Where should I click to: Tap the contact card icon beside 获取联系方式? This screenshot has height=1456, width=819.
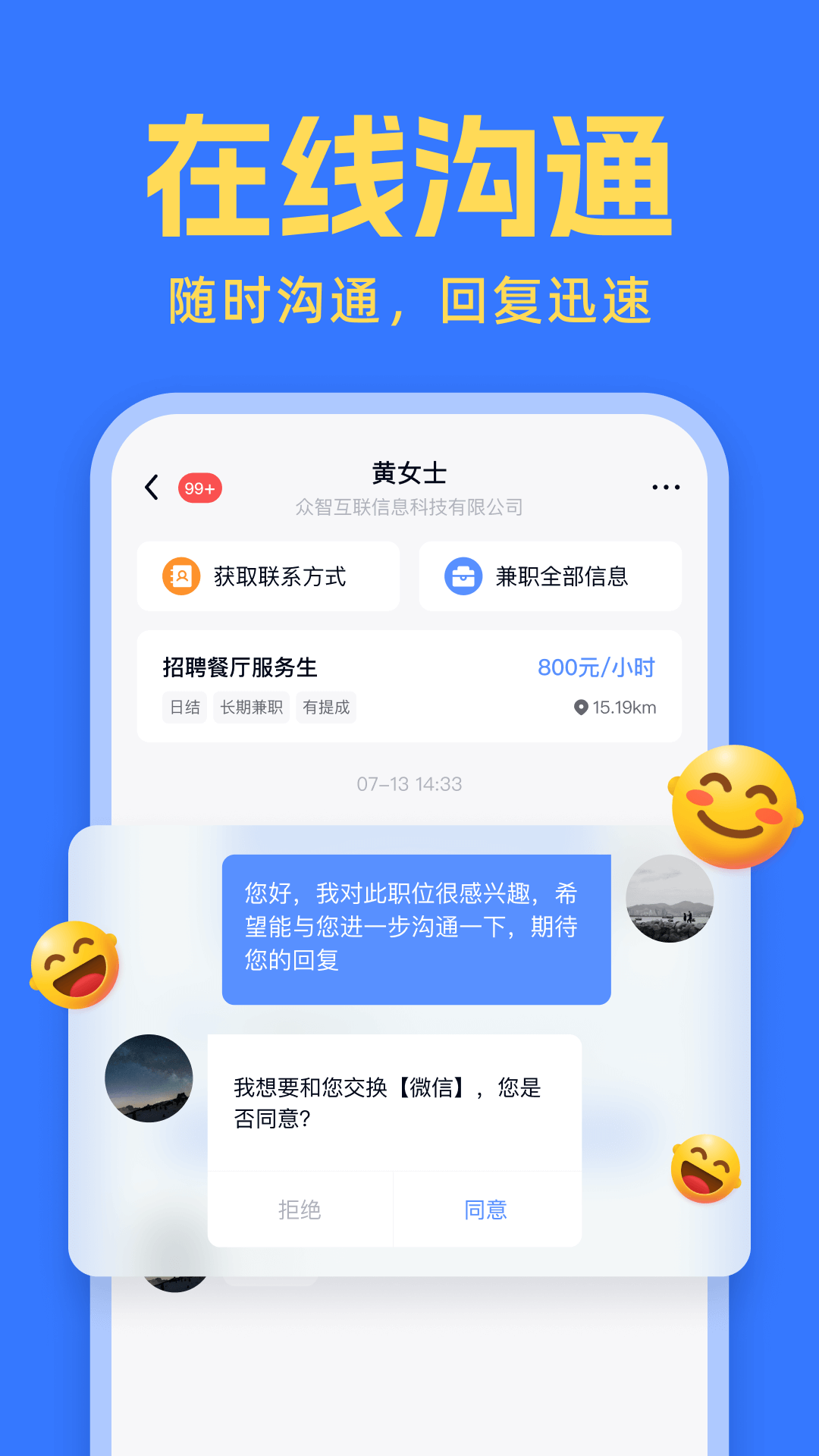[x=179, y=577]
